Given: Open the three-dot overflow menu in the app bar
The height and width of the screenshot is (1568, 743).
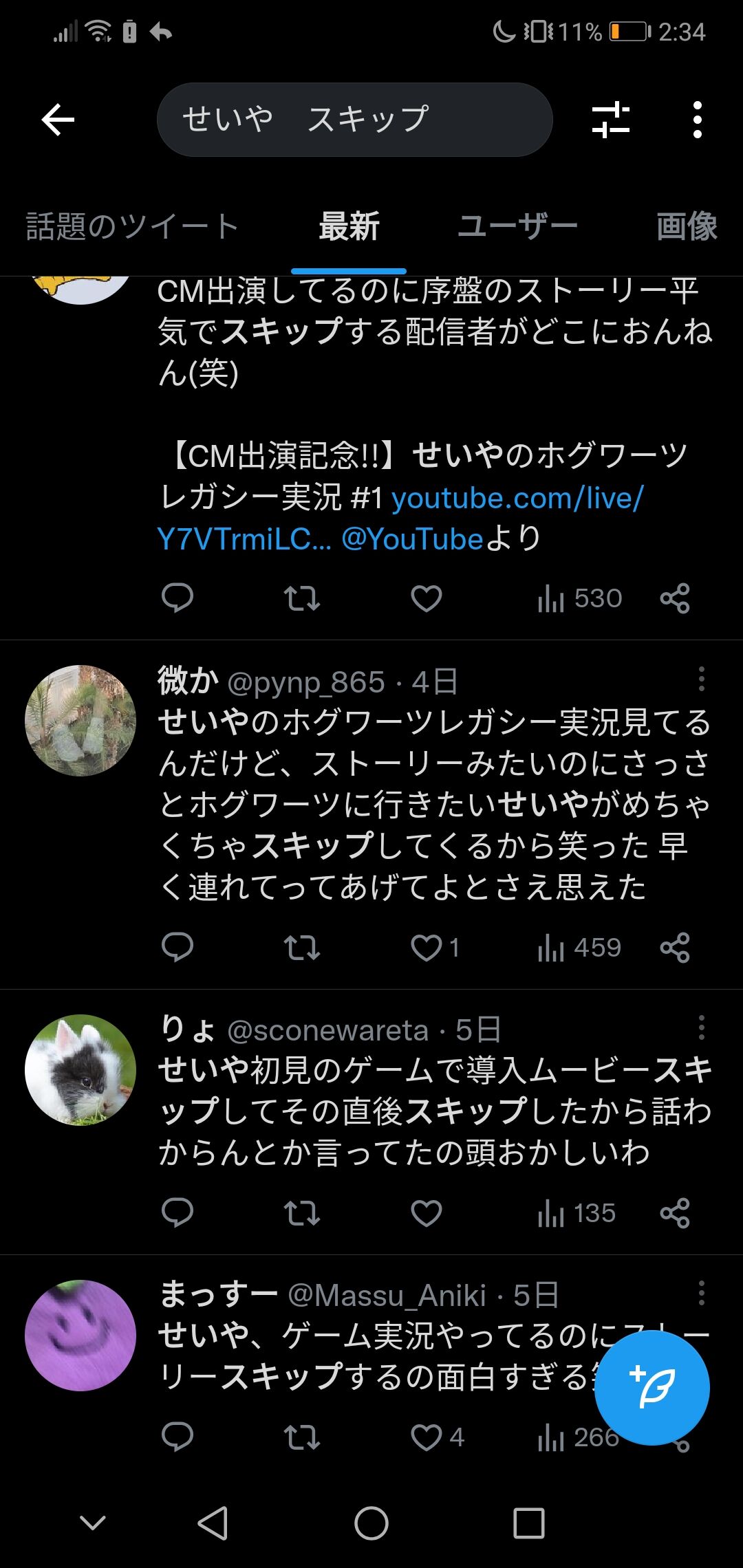Looking at the screenshot, I should [x=698, y=120].
